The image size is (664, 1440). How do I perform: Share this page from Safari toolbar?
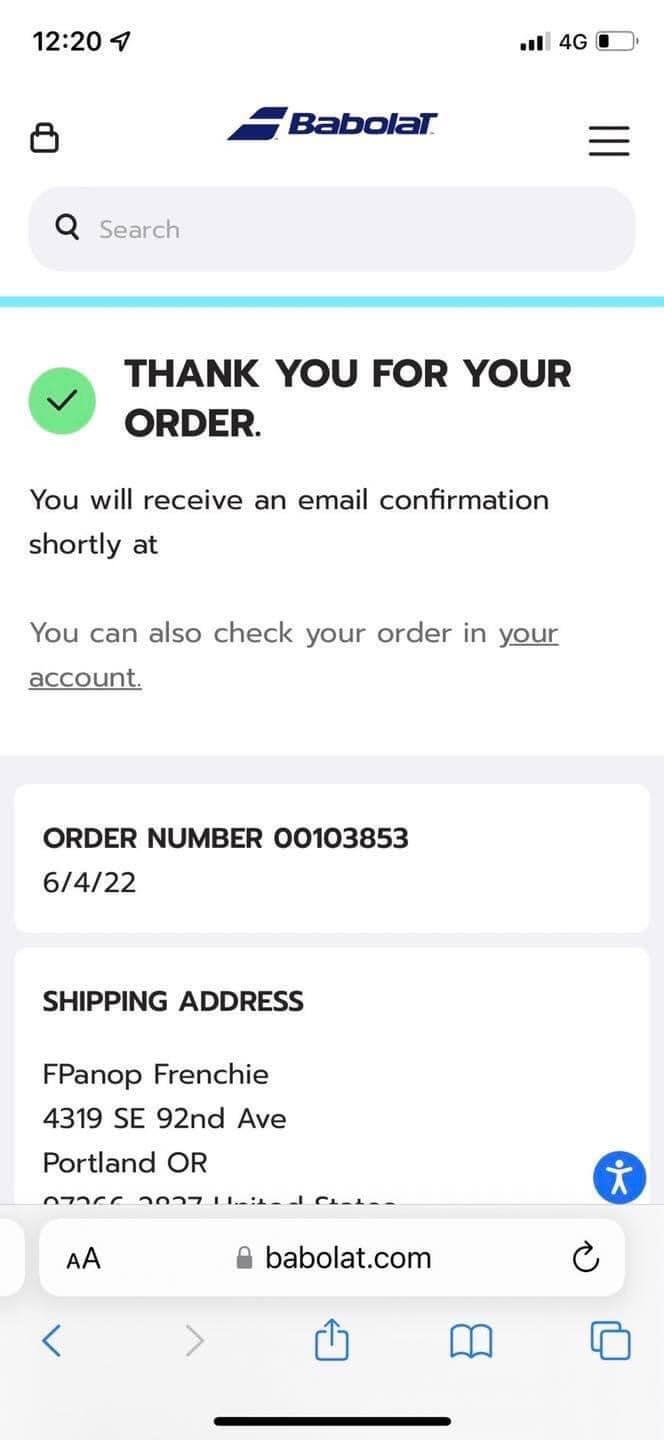tap(332, 1340)
